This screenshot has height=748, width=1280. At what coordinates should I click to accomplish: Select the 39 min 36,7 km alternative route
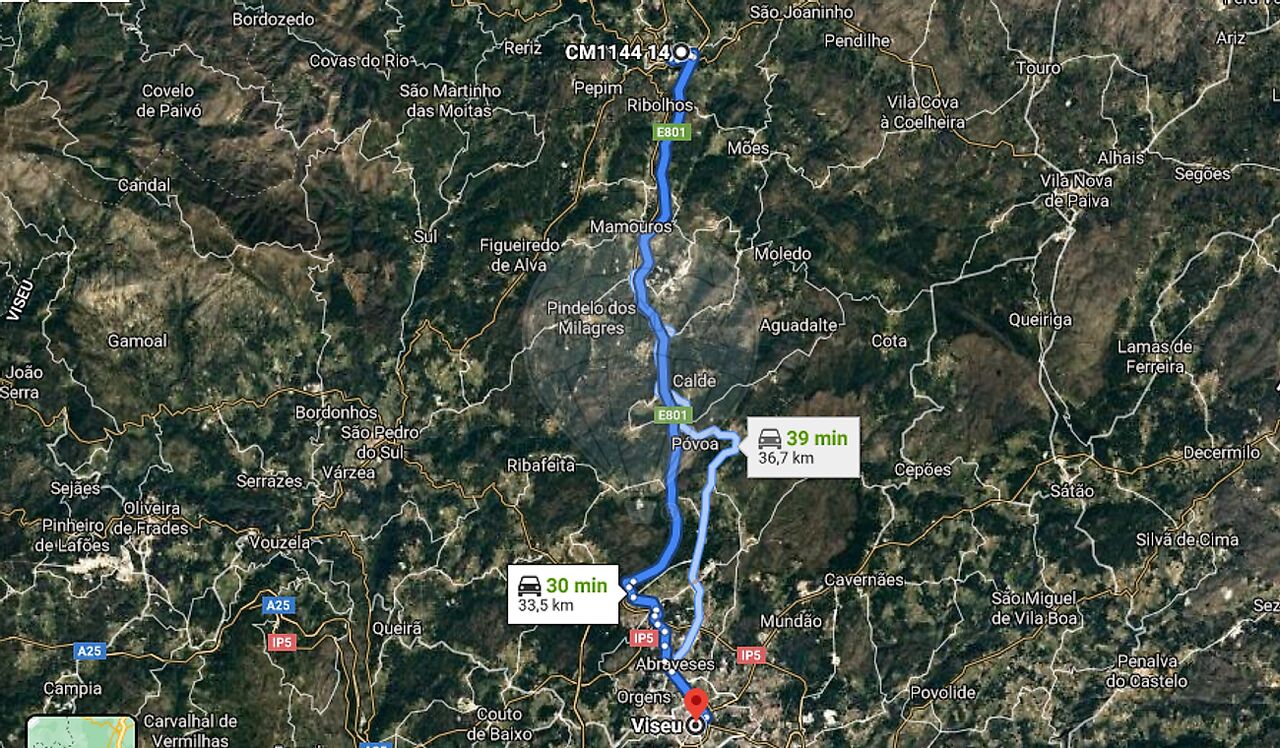(x=803, y=447)
